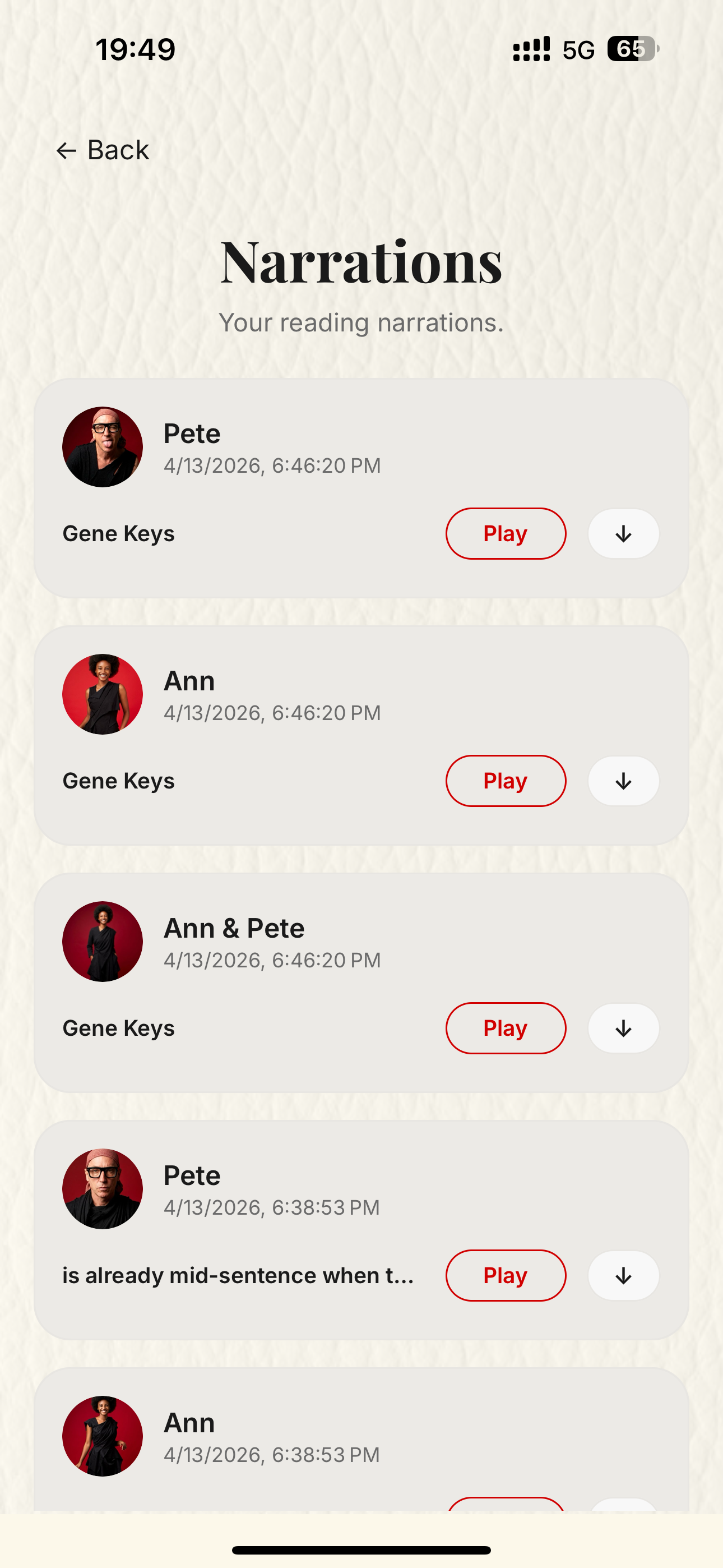Screen dimensions: 723x1568
Task: Play Pete's 6:46:20 PM Gene Keys narration
Action: tap(505, 534)
